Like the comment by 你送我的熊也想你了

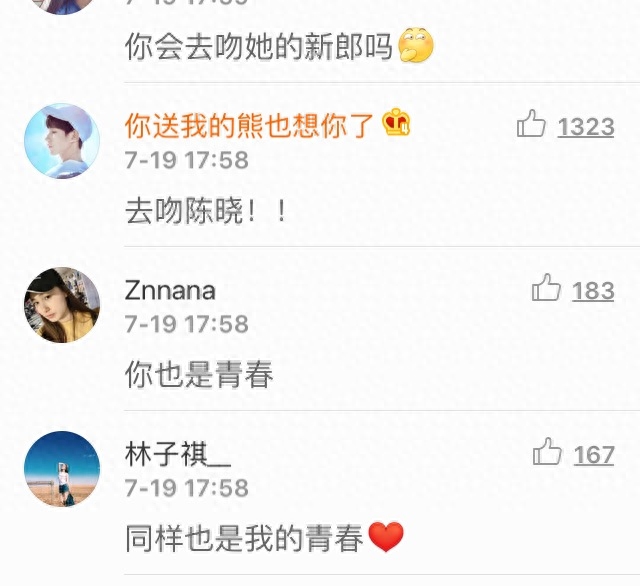click(x=532, y=125)
